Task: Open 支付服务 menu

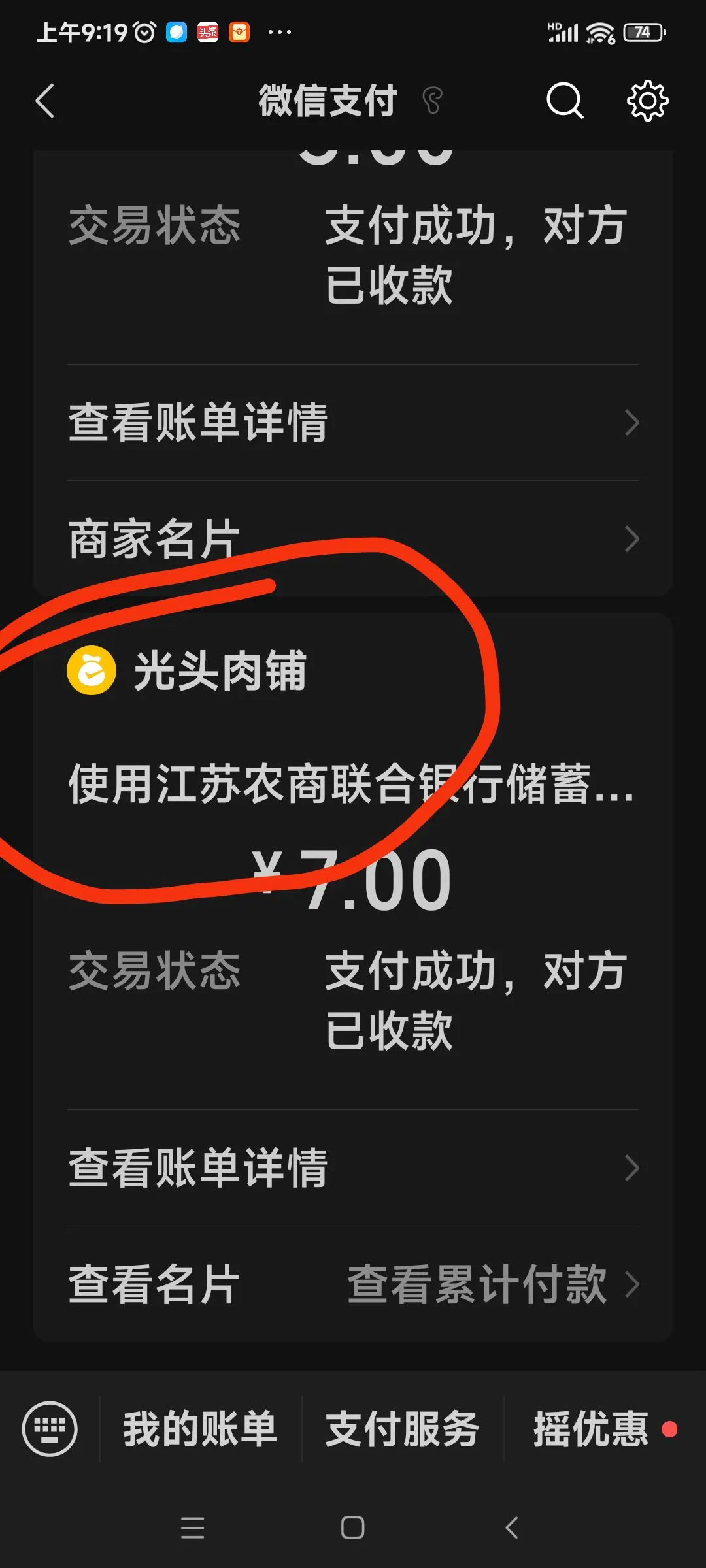Action: click(402, 1429)
